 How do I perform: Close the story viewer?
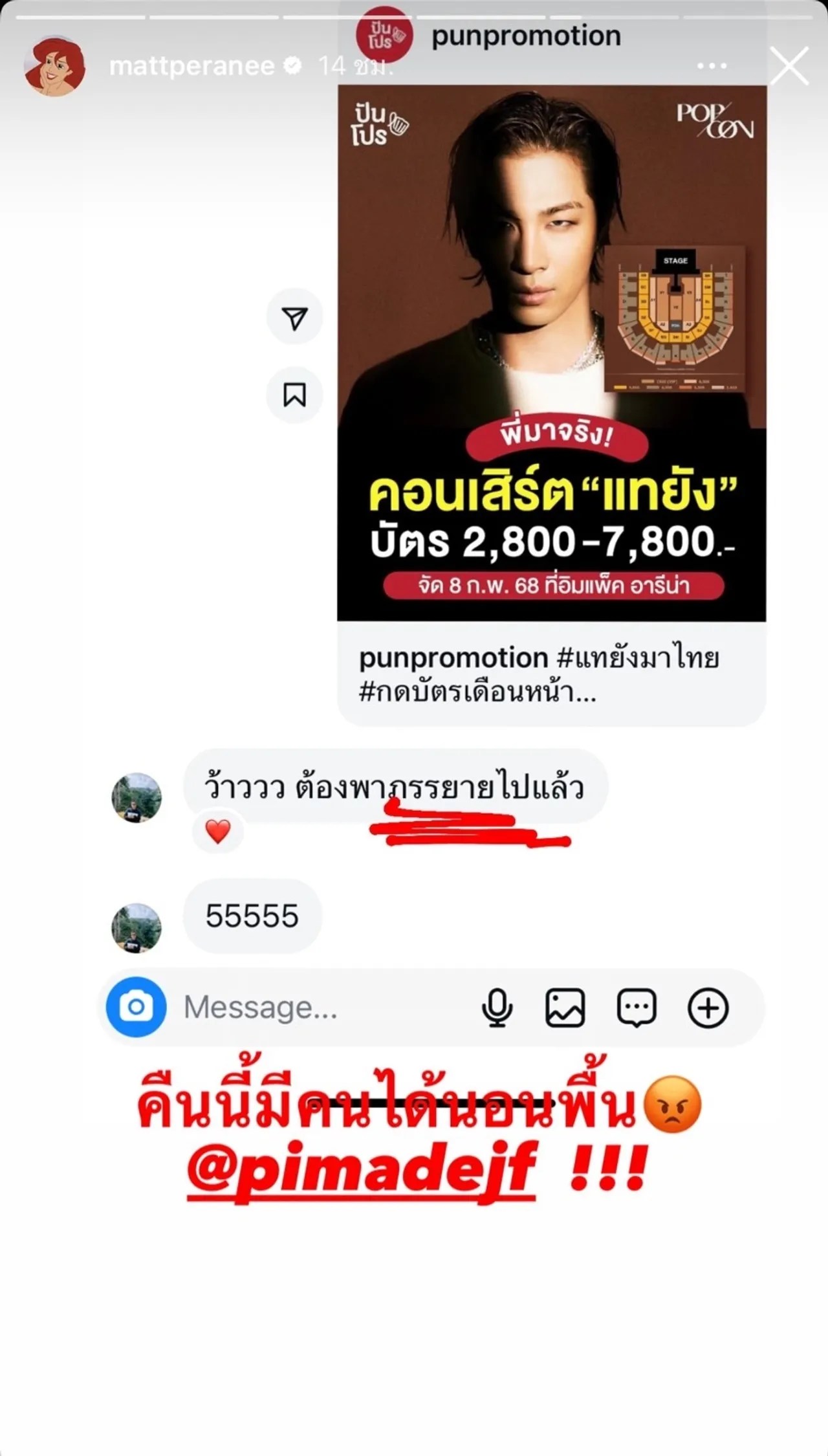[x=789, y=66]
